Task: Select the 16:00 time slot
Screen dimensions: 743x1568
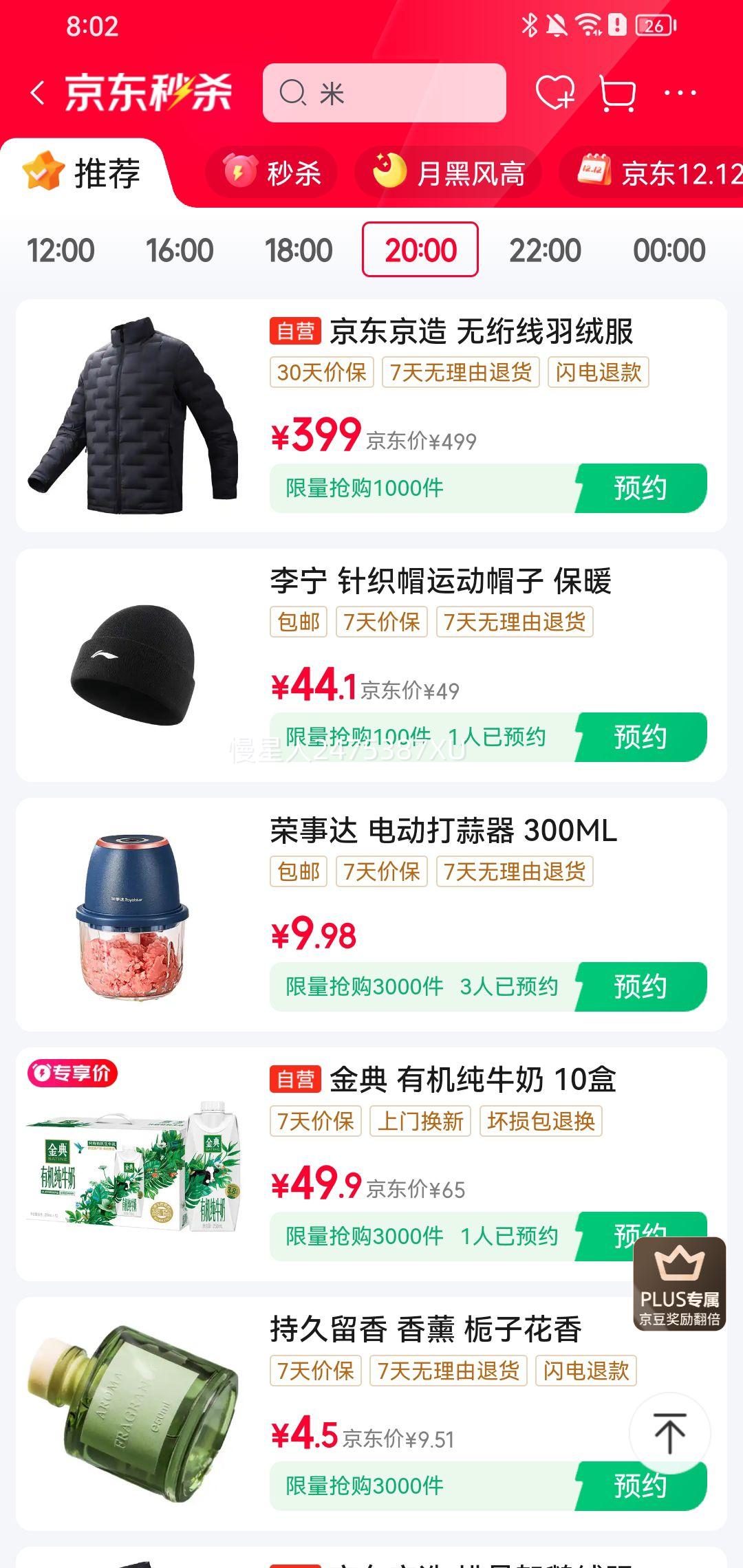Action: pyautogui.click(x=180, y=250)
